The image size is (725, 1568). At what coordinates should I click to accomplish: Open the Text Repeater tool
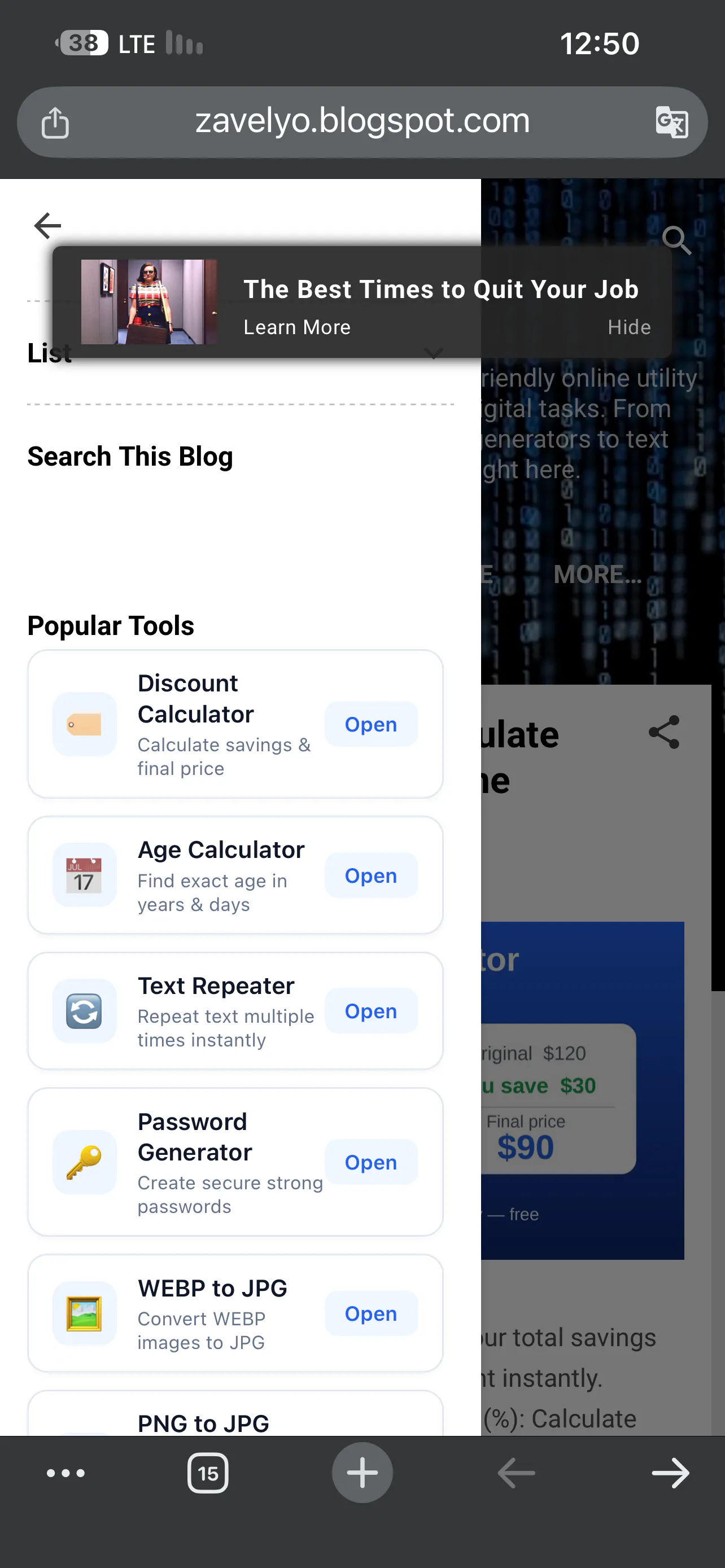pos(371,1011)
